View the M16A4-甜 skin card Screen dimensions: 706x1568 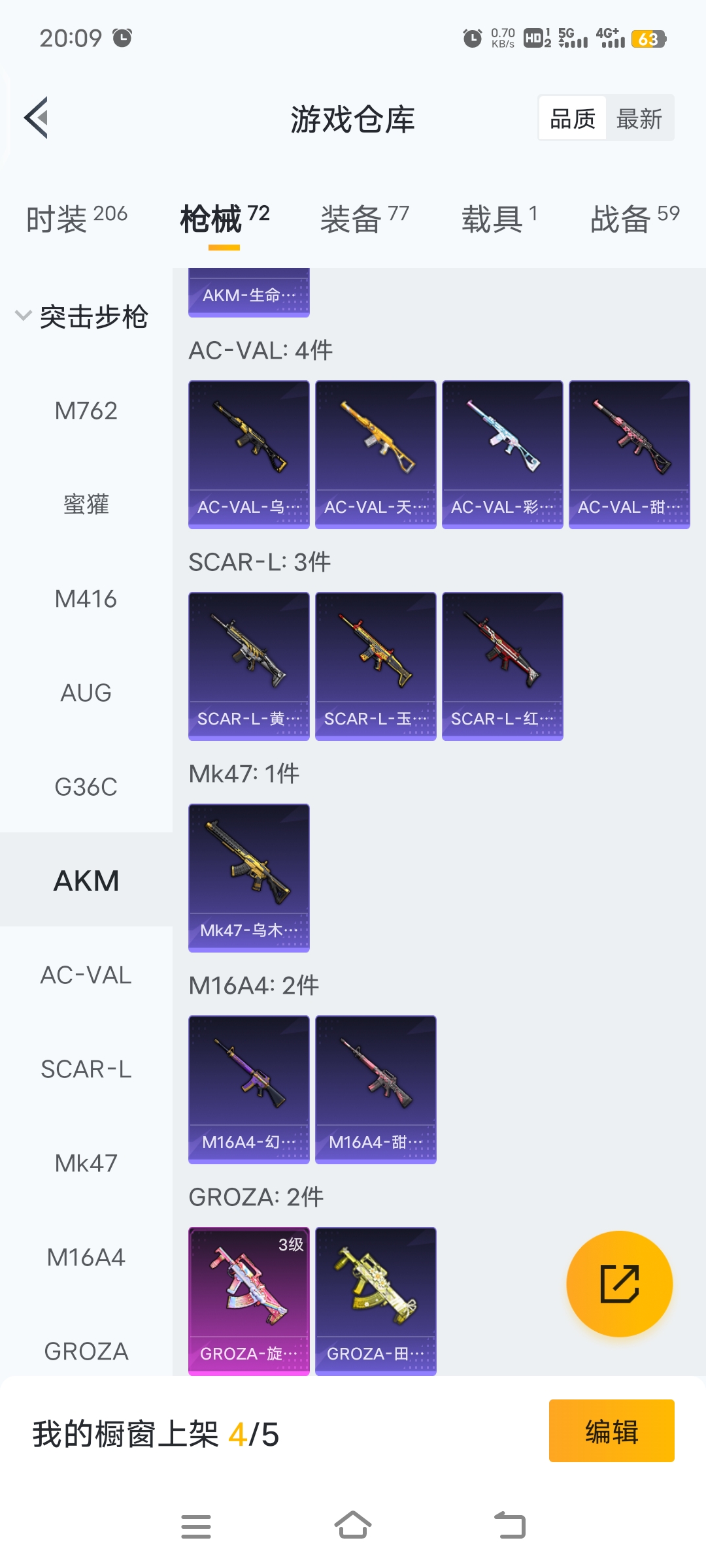click(x=375, y=1089)
